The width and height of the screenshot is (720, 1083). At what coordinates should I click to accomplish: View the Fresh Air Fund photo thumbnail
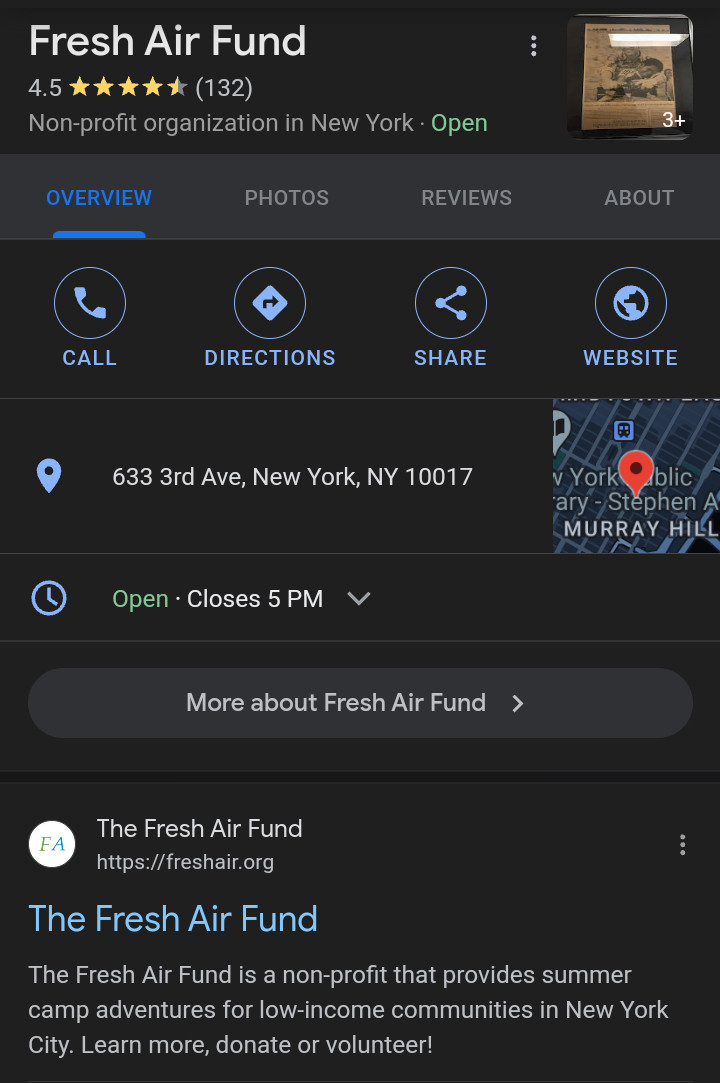click(629, 76)
